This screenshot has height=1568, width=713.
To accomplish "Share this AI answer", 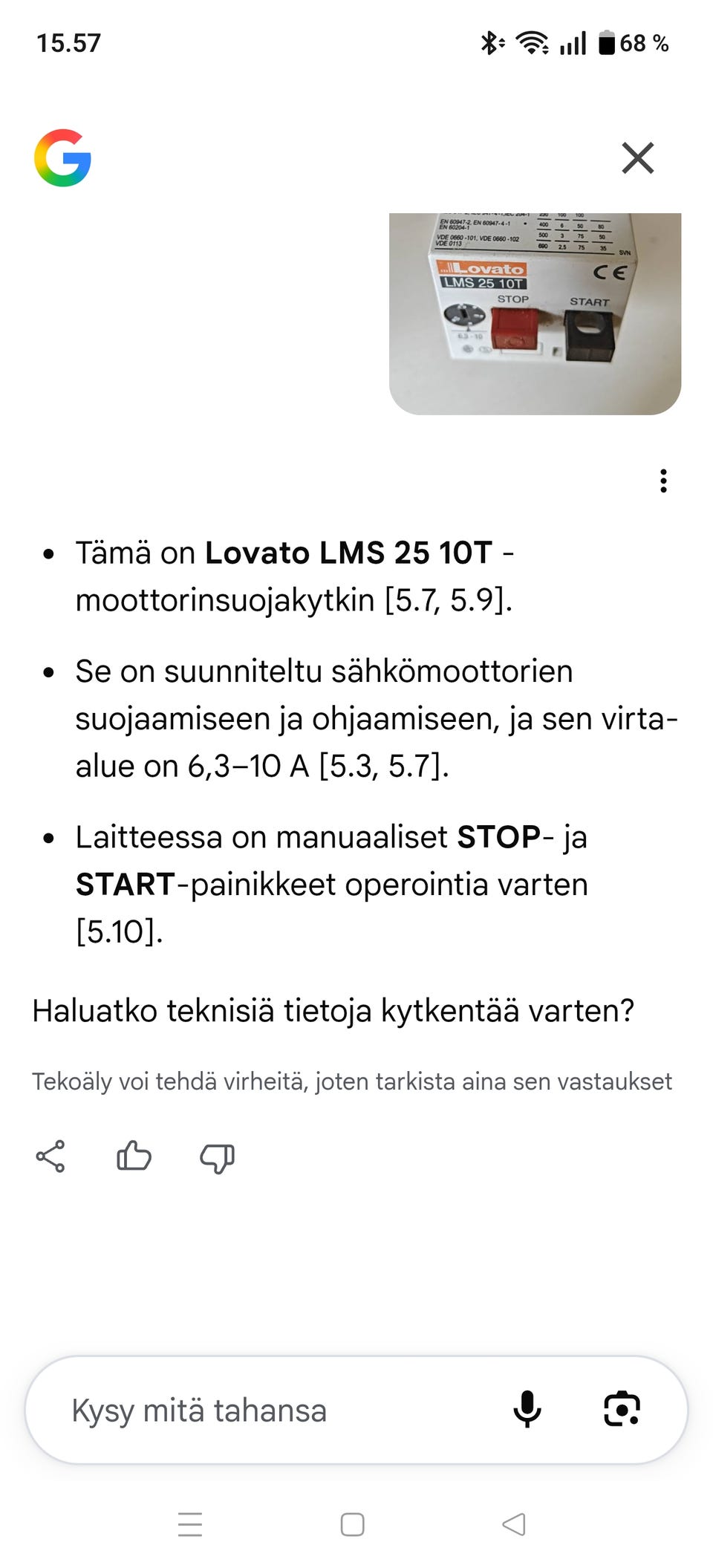I will coord(51,1157).
